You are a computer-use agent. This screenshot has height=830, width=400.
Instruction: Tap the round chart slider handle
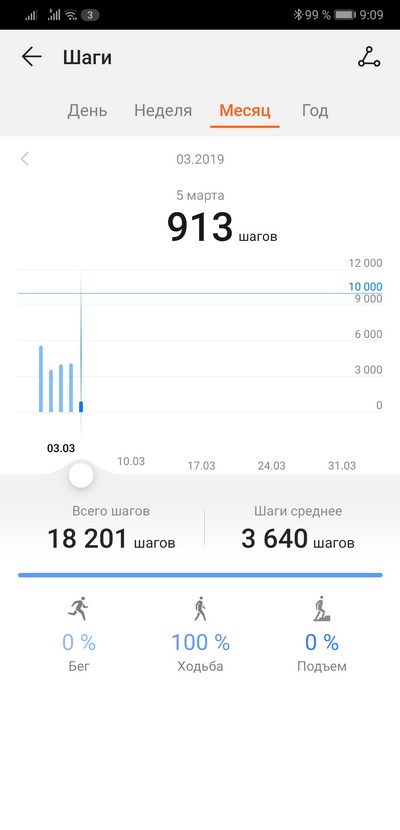(x=81, y=475)
